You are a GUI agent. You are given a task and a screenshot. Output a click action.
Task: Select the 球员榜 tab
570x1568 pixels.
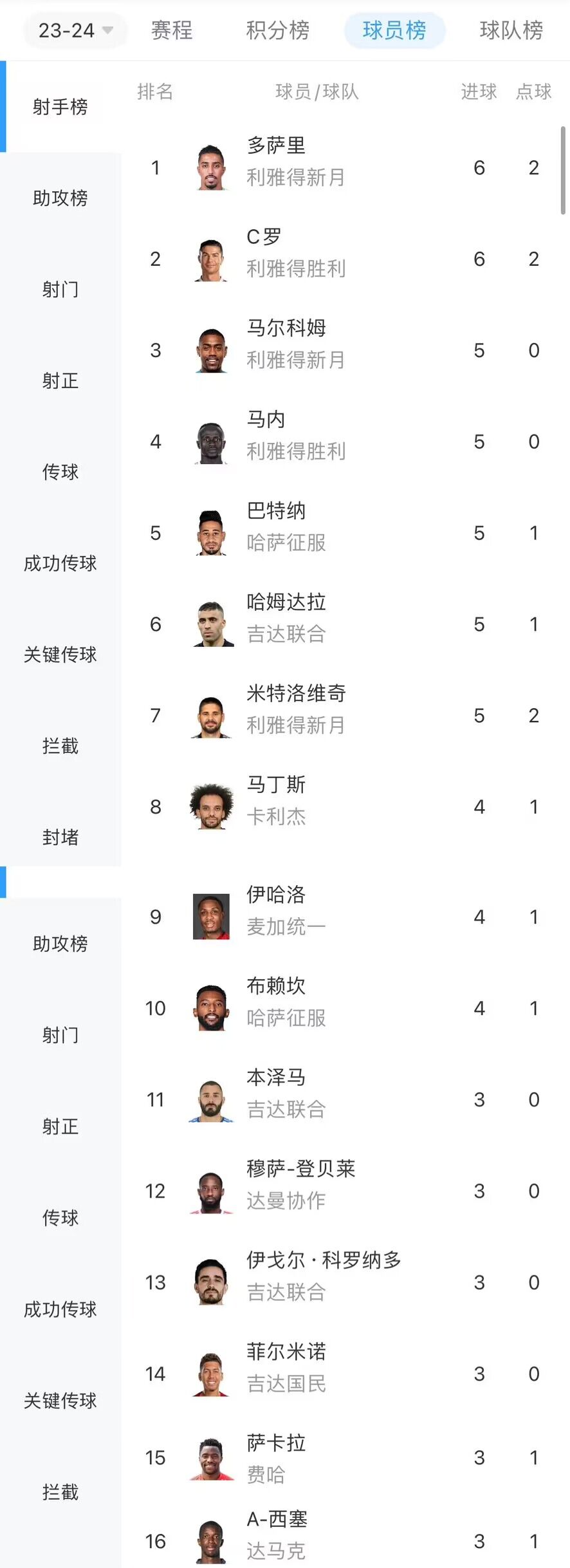[394, 30]
